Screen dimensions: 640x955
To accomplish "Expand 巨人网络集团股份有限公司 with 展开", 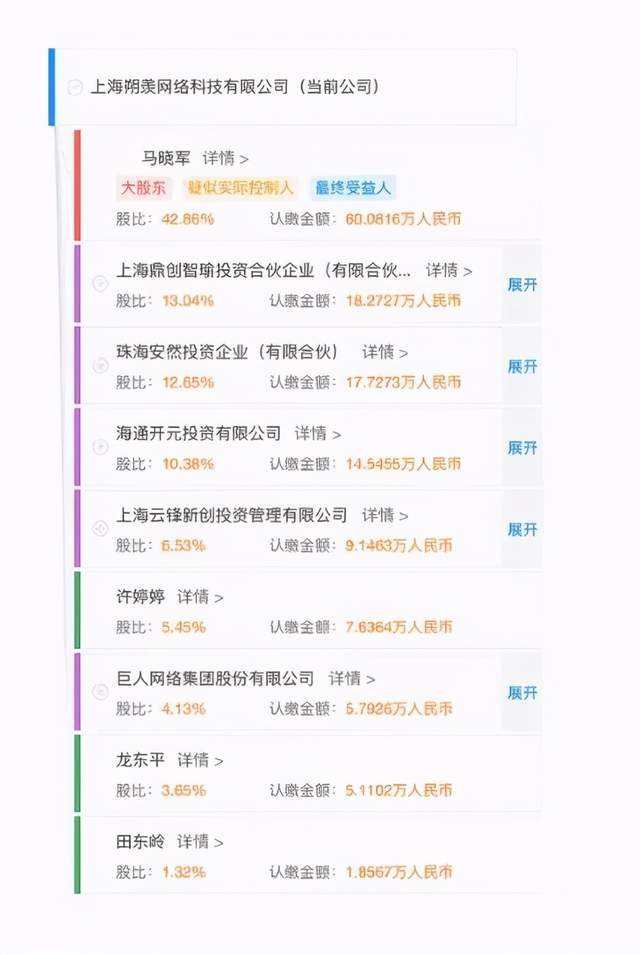I will 522,693.
